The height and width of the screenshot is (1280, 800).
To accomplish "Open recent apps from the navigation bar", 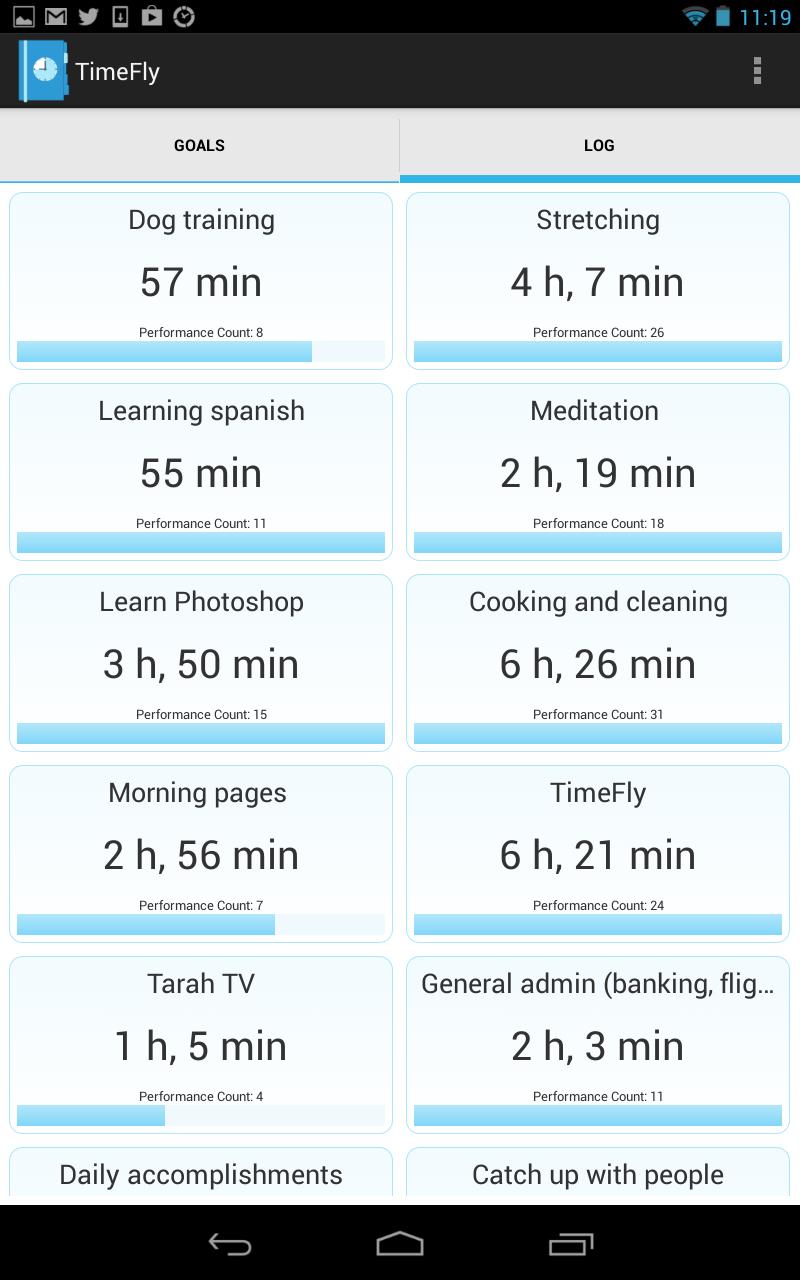I will click(571, 1244).
